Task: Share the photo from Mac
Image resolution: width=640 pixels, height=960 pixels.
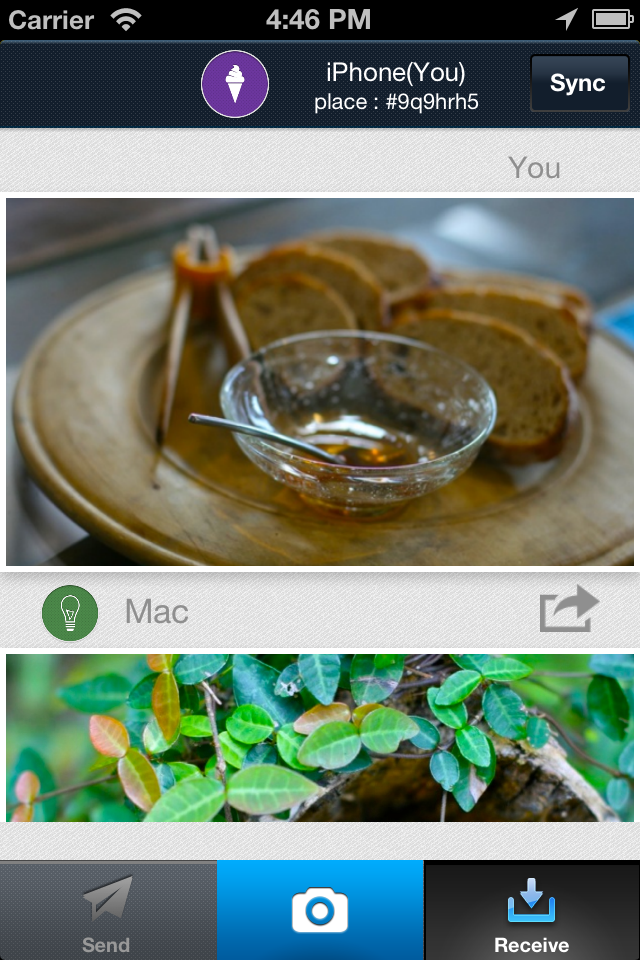Action: 569,610
